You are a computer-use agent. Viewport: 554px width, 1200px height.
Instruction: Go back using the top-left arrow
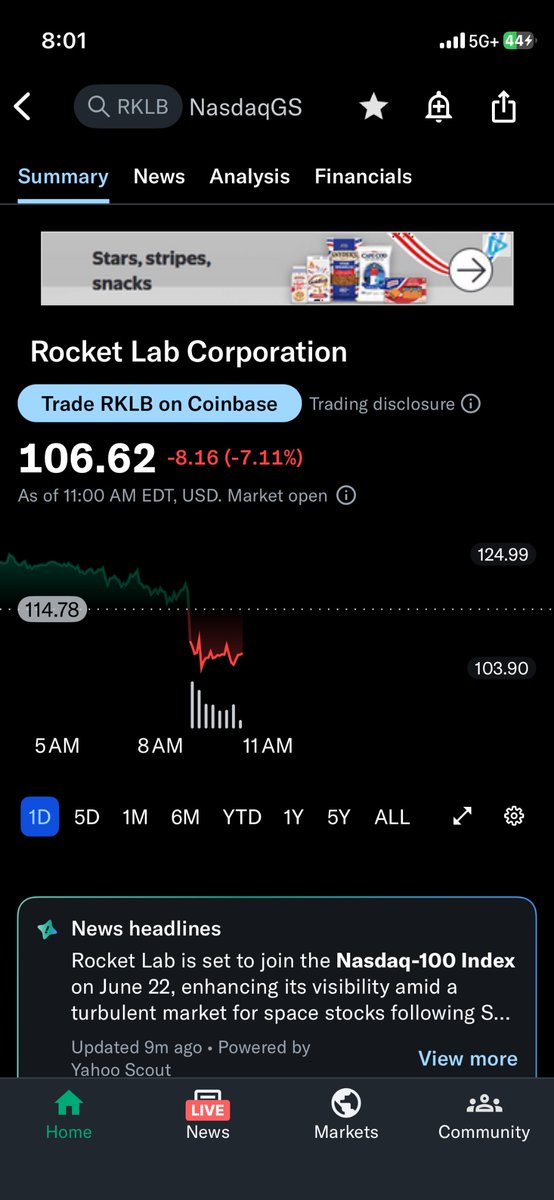22,107
